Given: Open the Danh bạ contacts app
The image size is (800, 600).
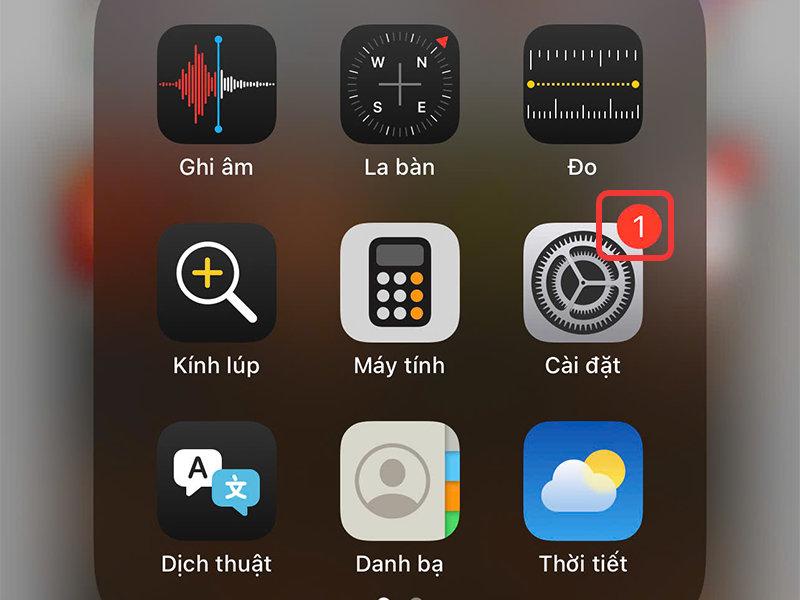Looking at the screenshot, I should [x=400, y=481].
